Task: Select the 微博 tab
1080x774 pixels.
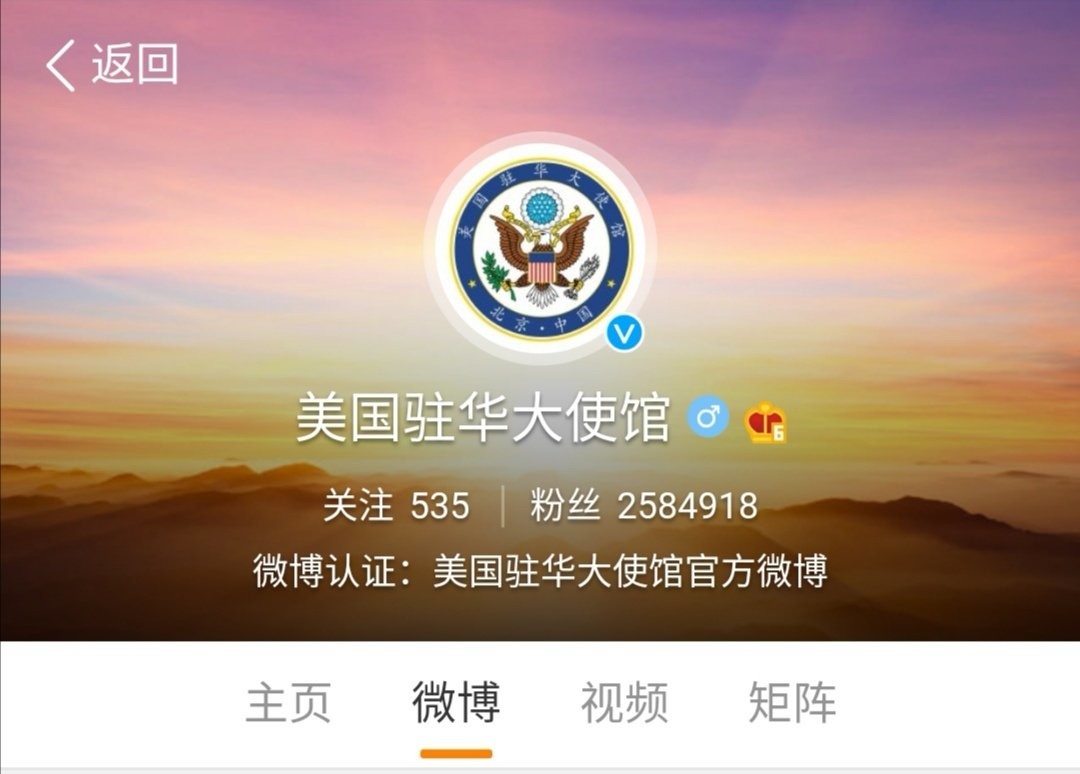Action: tap(456, 702)
